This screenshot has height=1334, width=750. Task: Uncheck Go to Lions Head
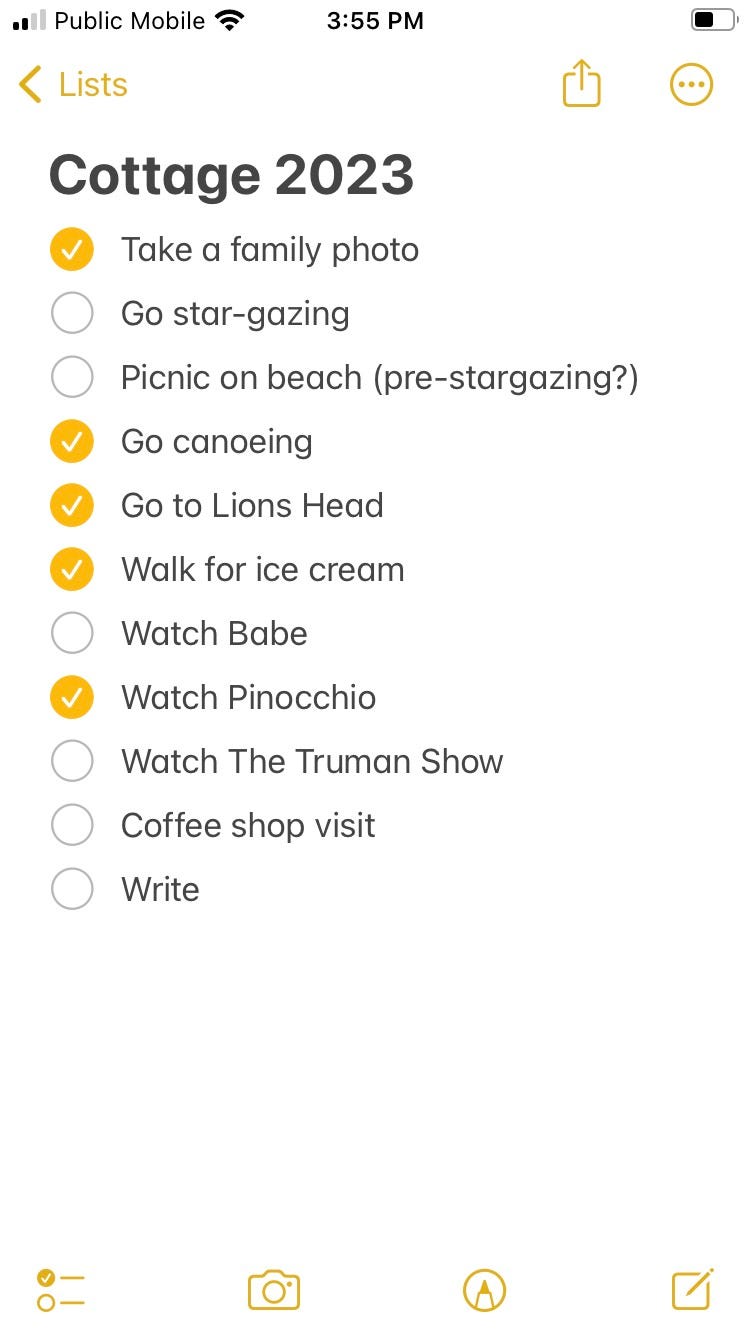pyautogui.click(x=72, y=506)
